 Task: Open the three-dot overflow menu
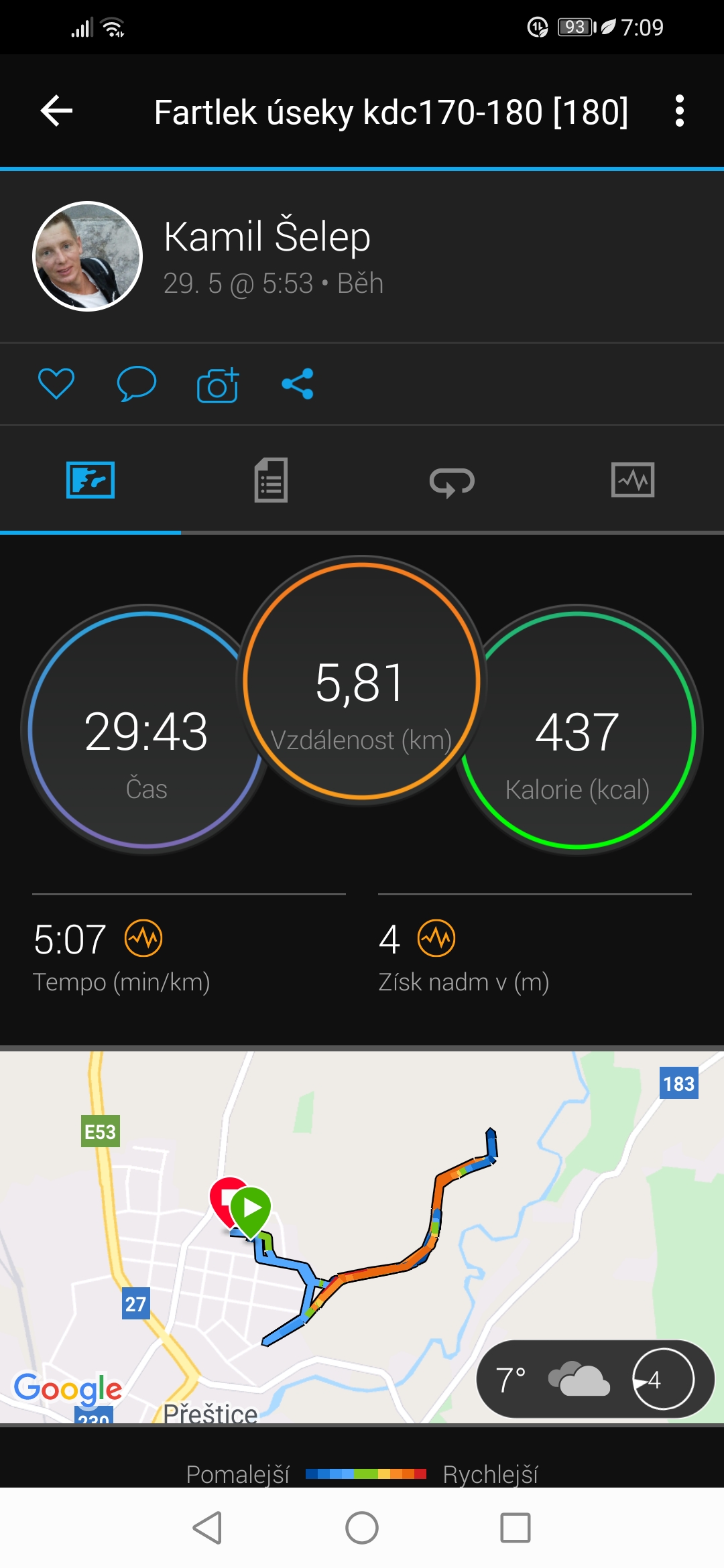pos(680,111)
